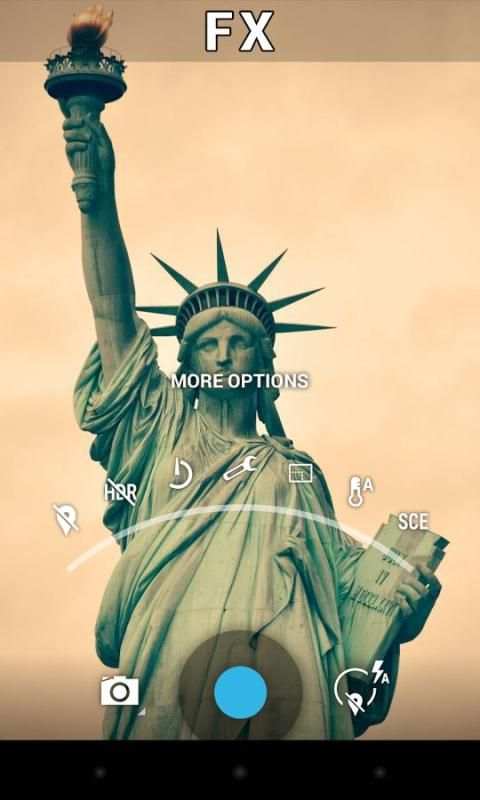Enable HDR mode
Viewport: 480px width, 800px height.
[x=120, y=492]
